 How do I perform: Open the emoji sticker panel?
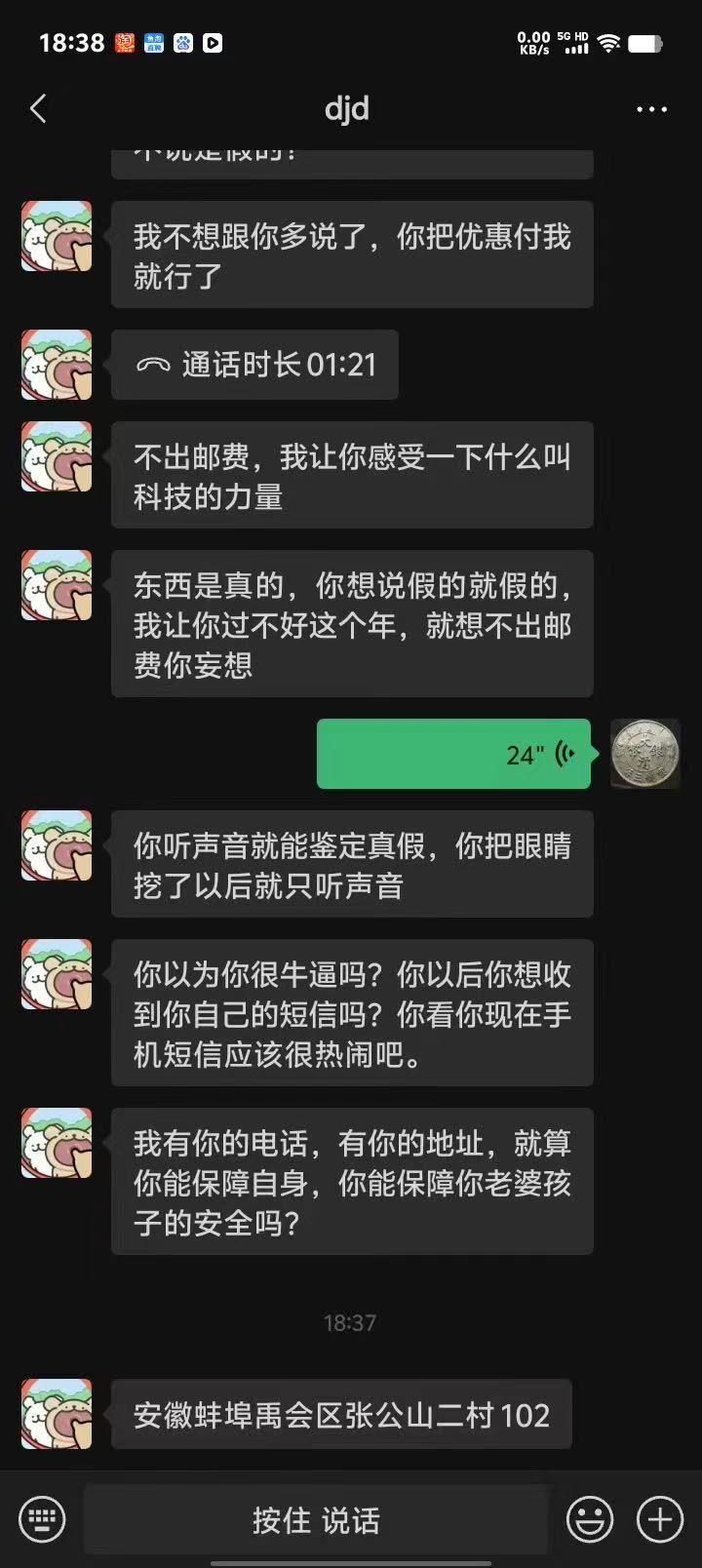tap(590, 1519)
